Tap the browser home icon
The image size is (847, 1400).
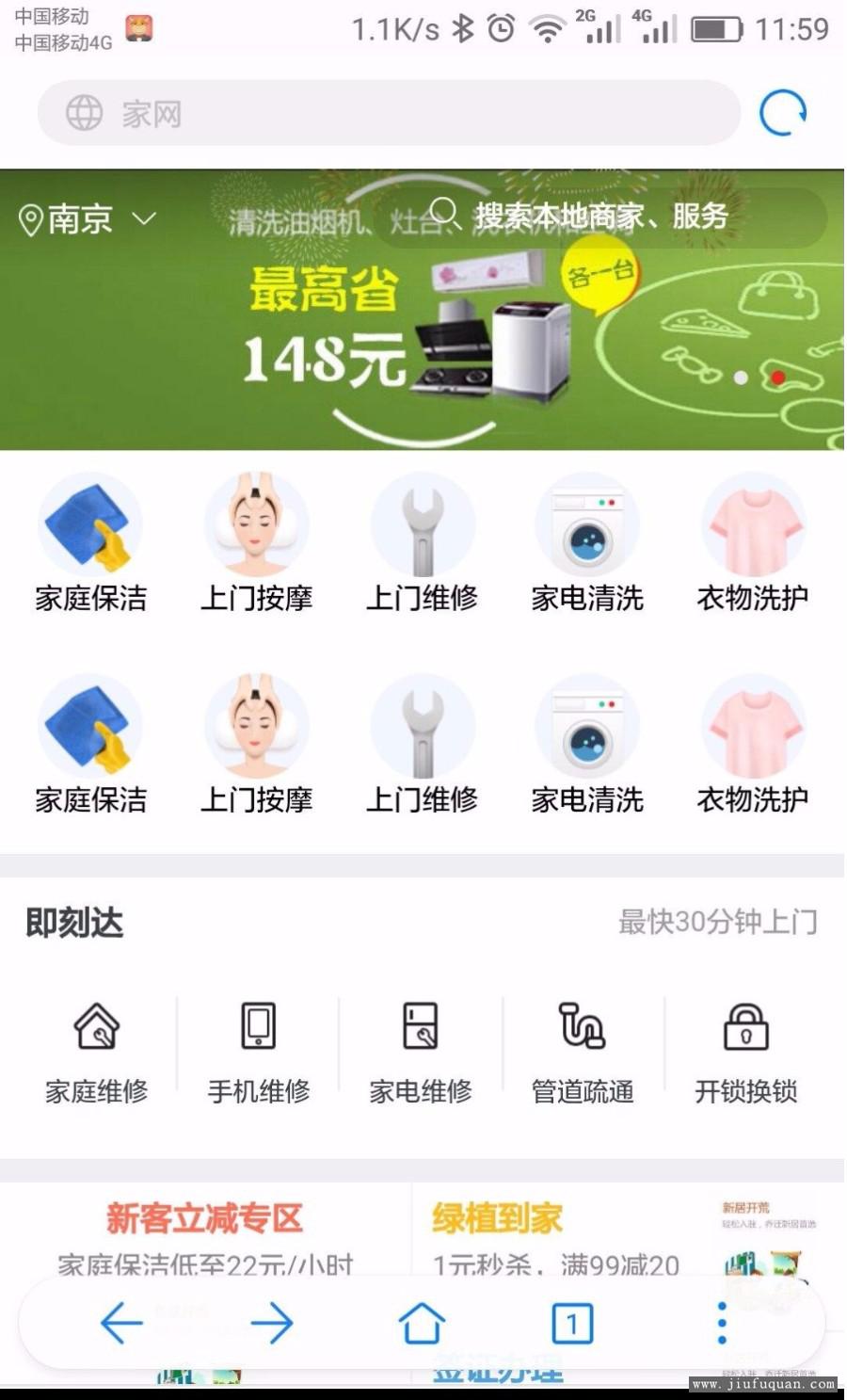(x=422, y=1324)
